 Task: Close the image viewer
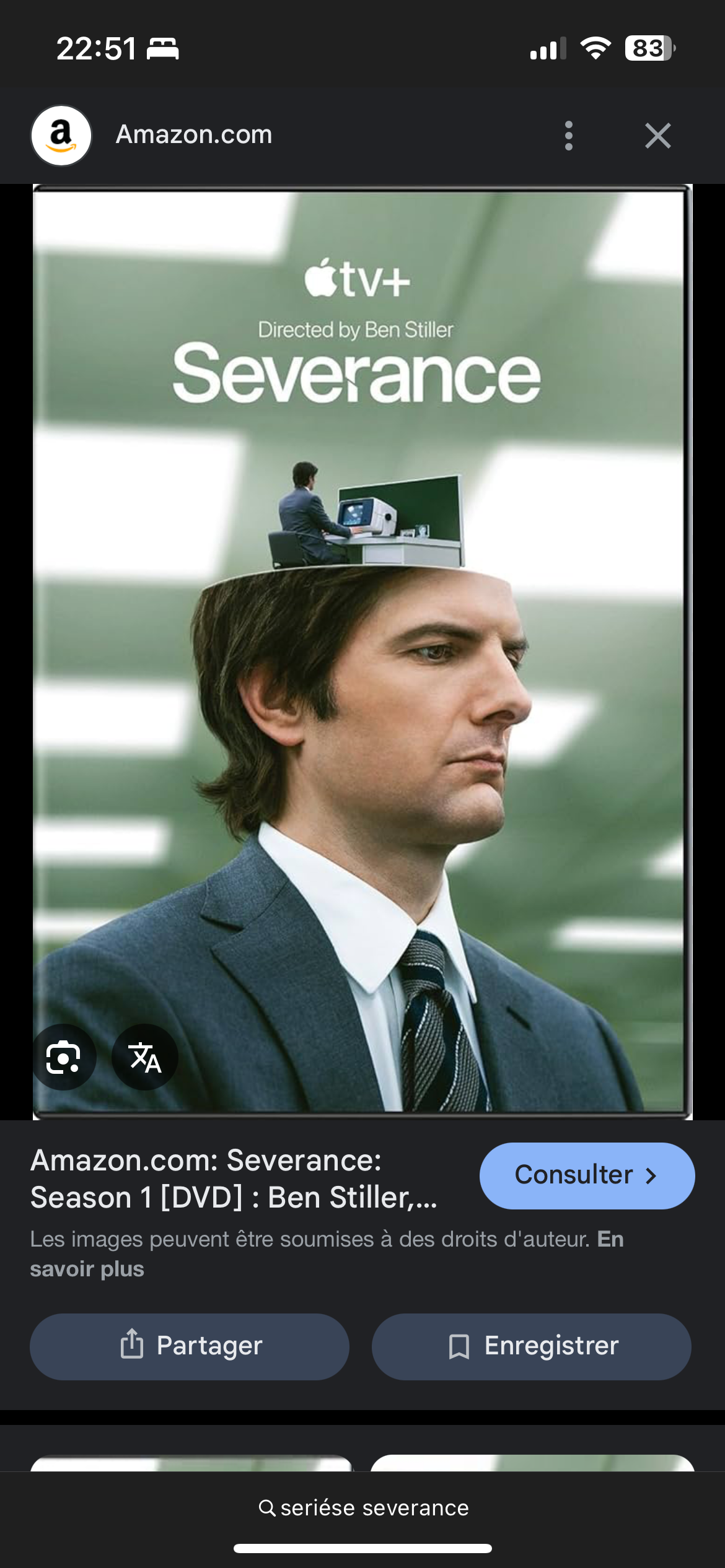tap(657, 136)
